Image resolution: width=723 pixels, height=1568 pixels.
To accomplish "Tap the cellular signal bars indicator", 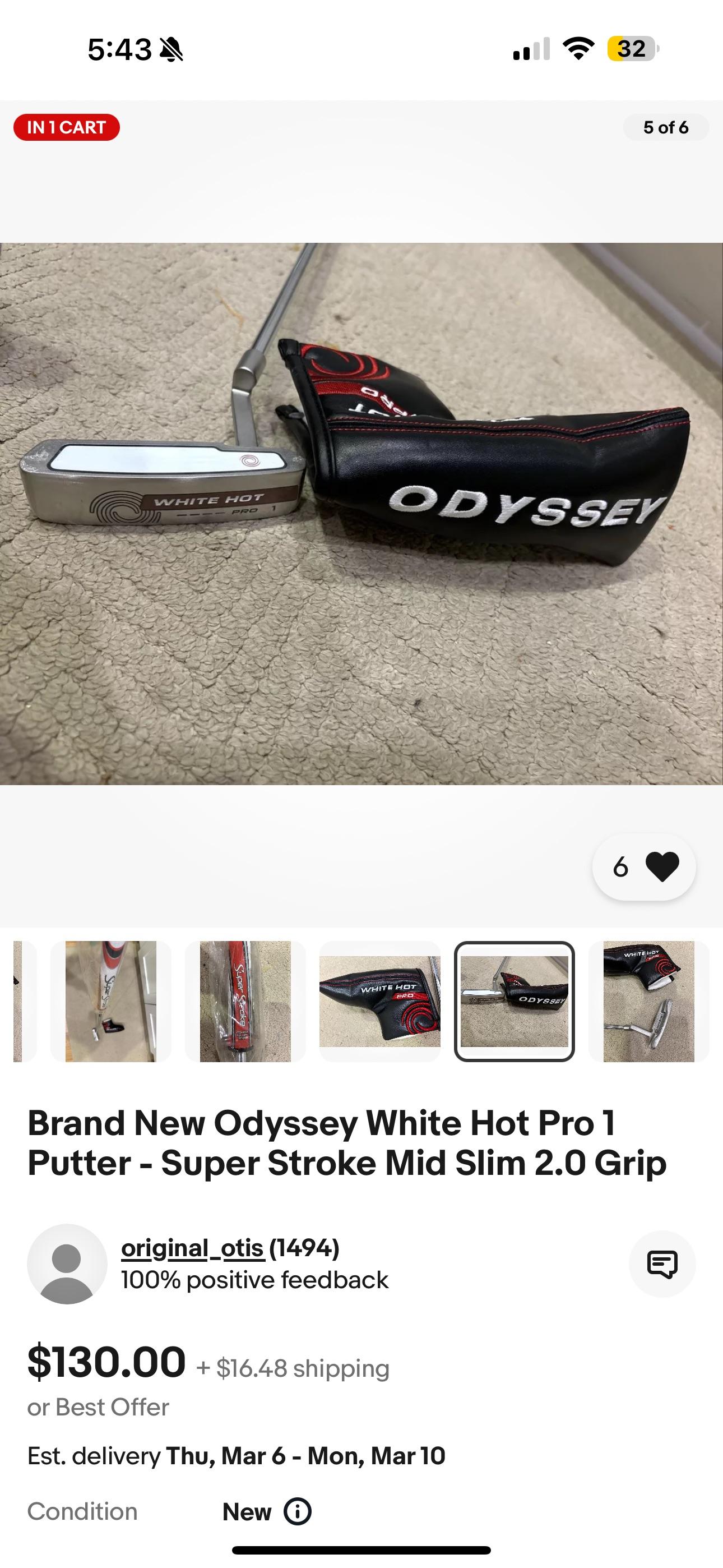I will 531,50.
